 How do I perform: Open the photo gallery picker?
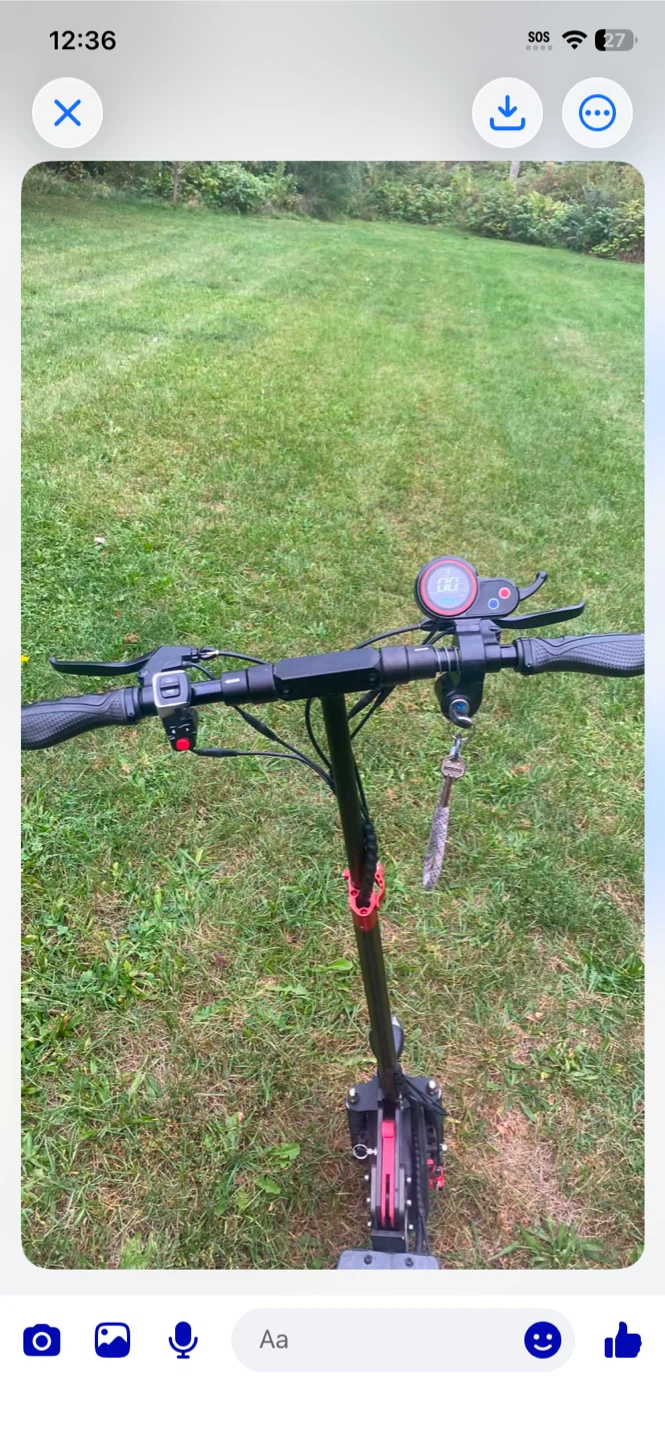(112, 1340)
